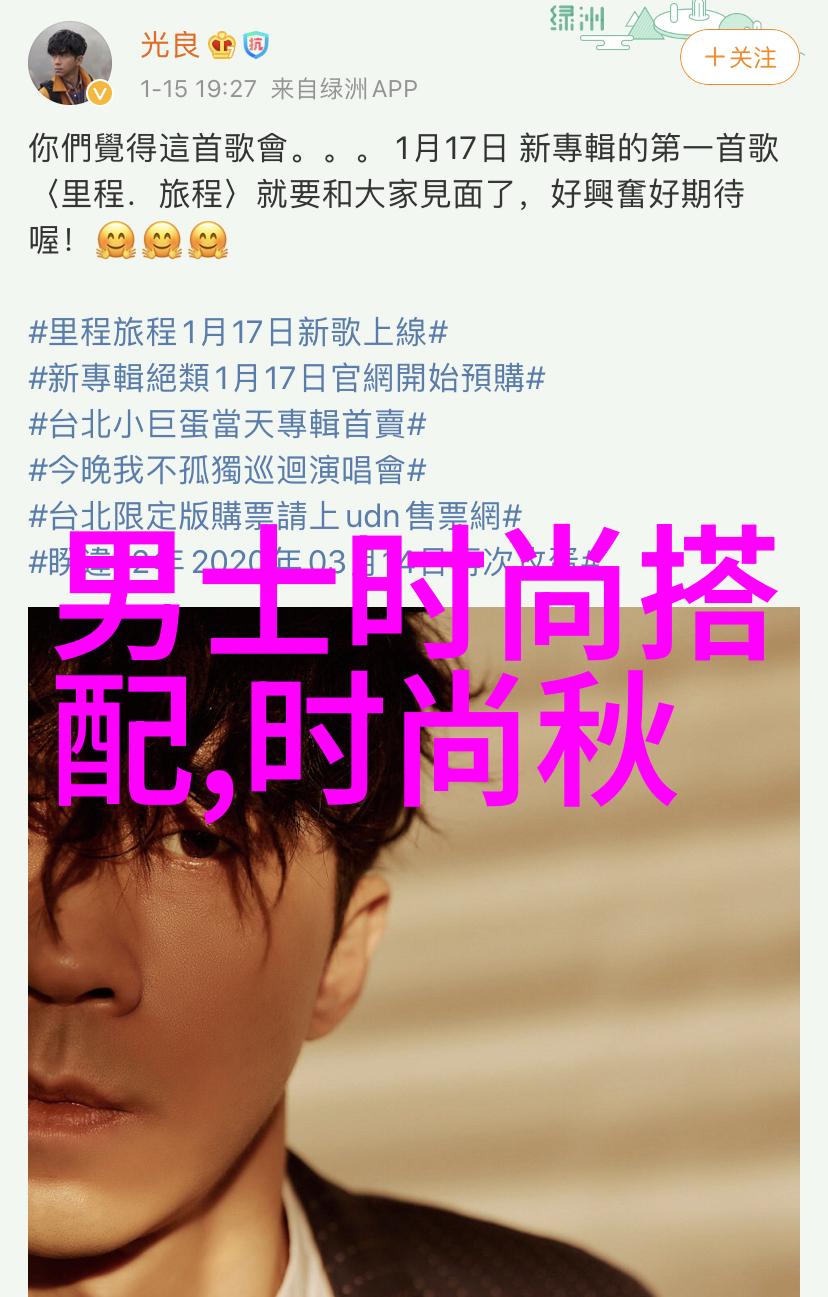The height and width of the screenshot is (1297, 828).
Task: Open hashtag #台北限定版購票請上udn售票網#
Action: [x=275, y=516]
